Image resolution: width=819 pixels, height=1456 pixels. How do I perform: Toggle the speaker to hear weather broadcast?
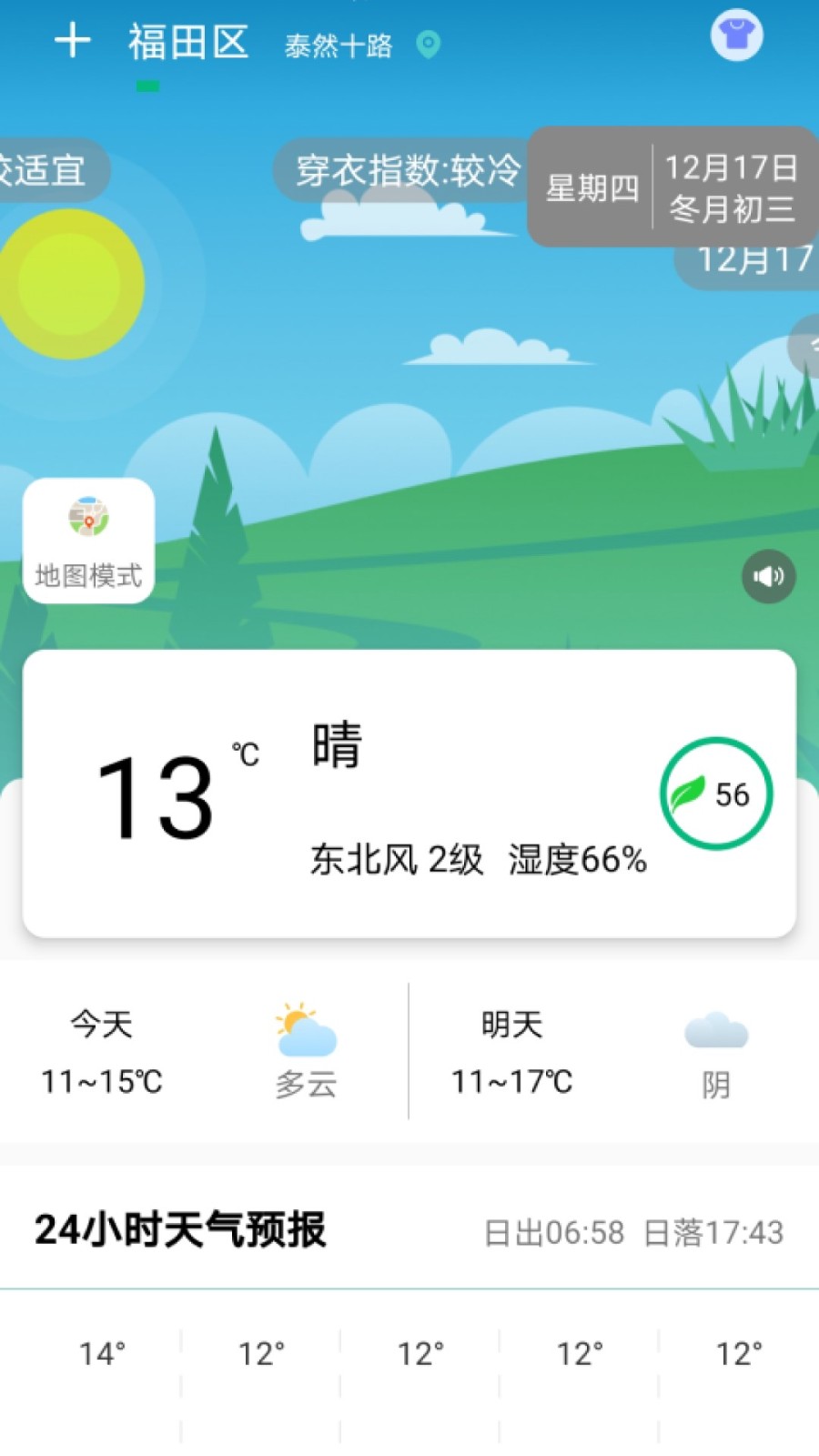[x=769, y=575]
